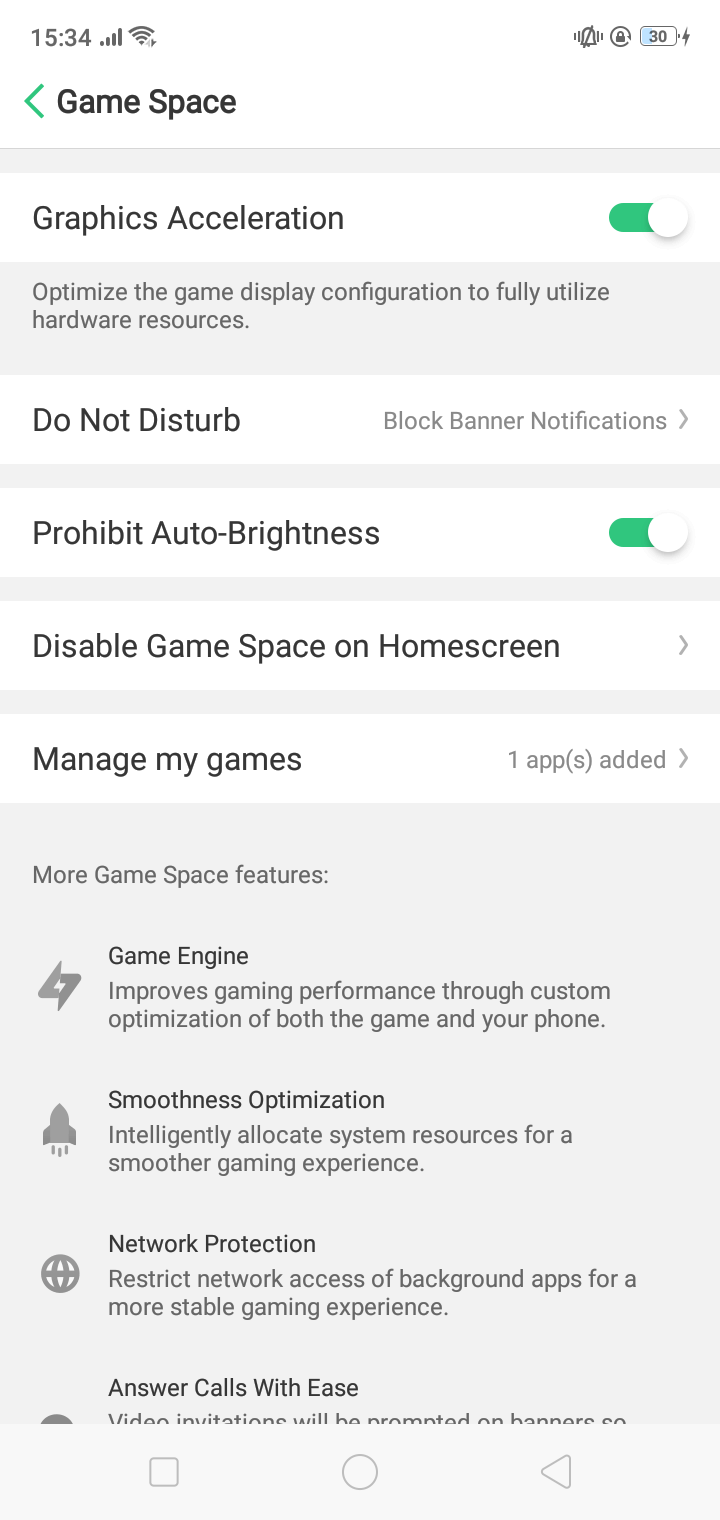This screenshot has width=720, height=1520.
Task: Turn off Graphics Acceleration
Action: tap(647, 218)
